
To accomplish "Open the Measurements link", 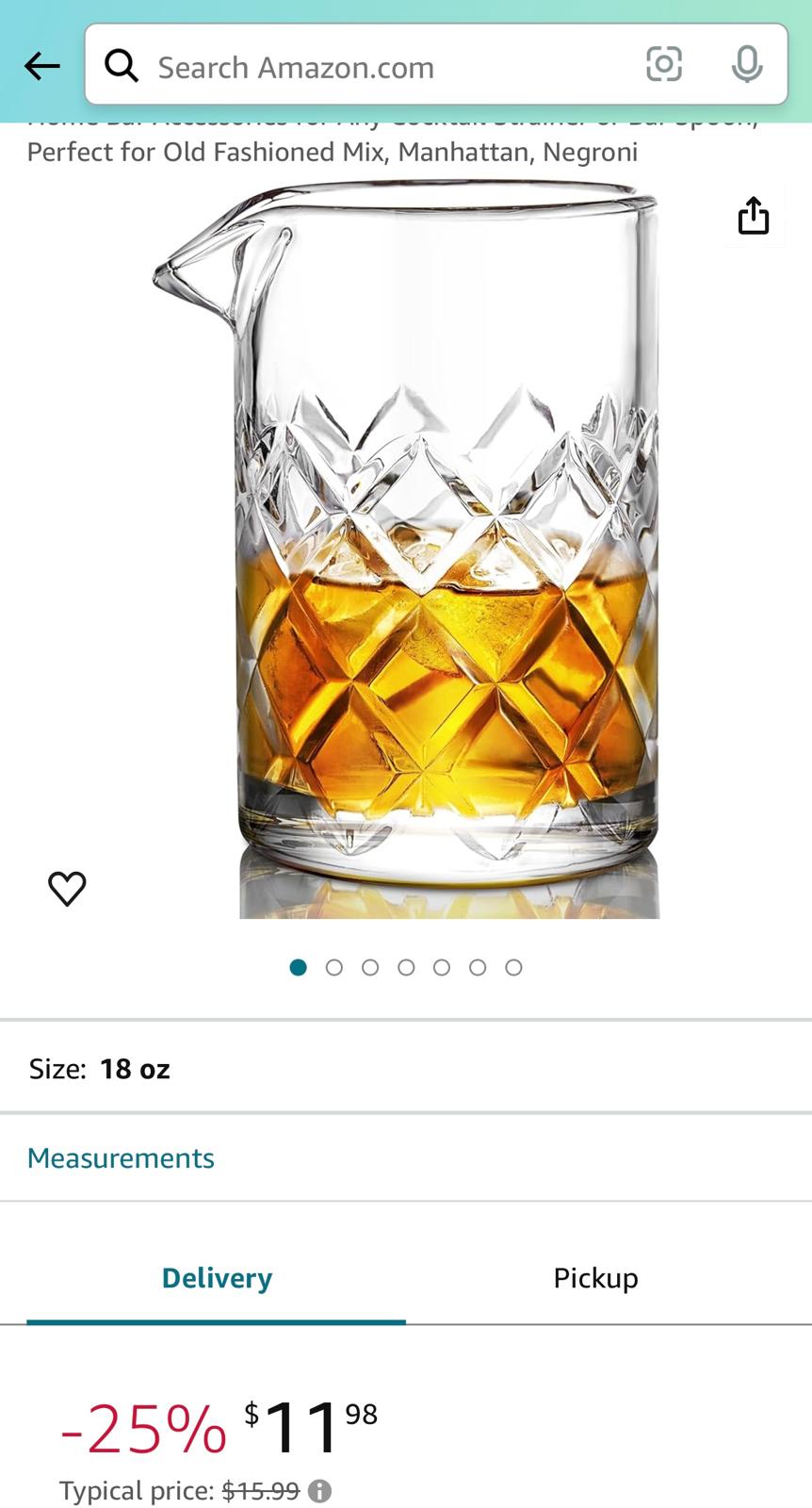I will coord(121,1157).
